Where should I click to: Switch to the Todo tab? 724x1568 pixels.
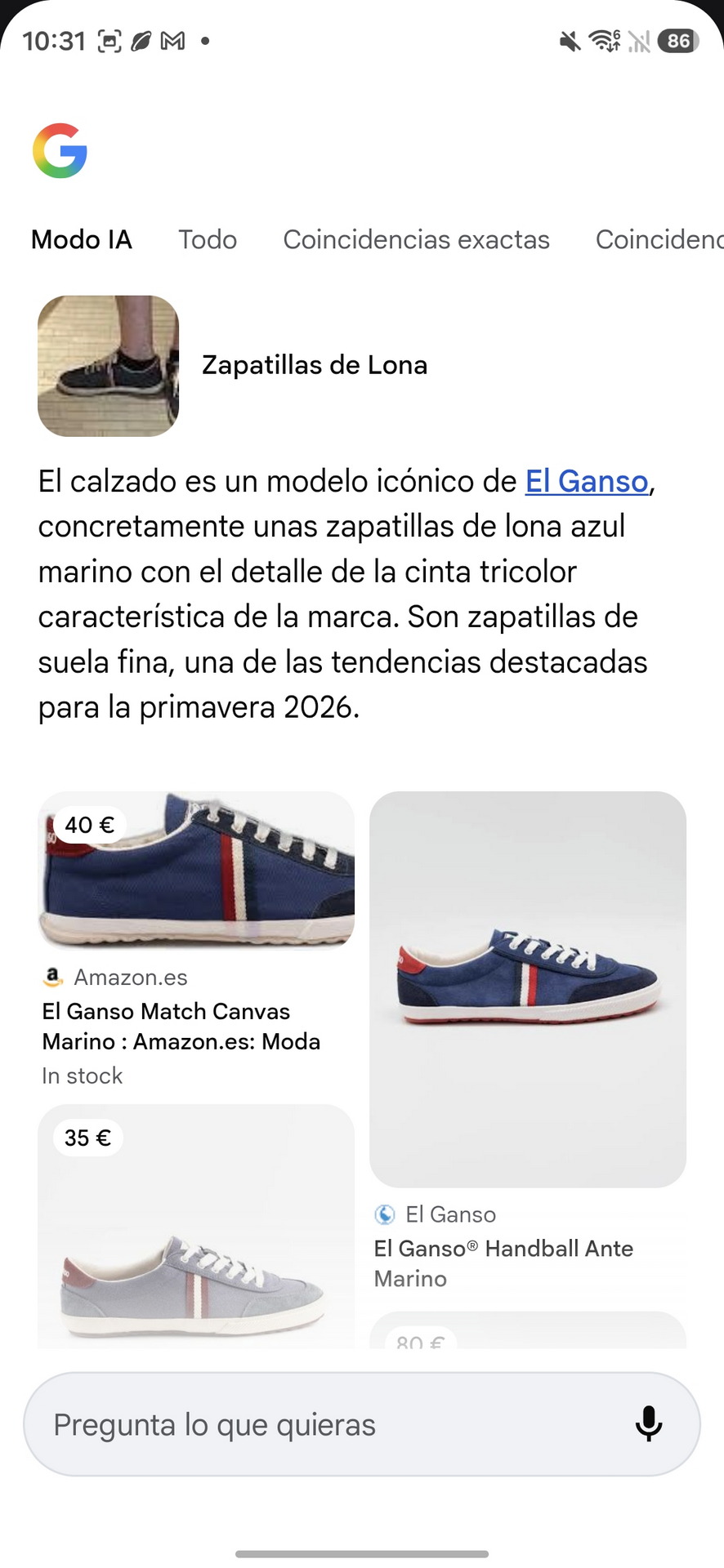208,239
